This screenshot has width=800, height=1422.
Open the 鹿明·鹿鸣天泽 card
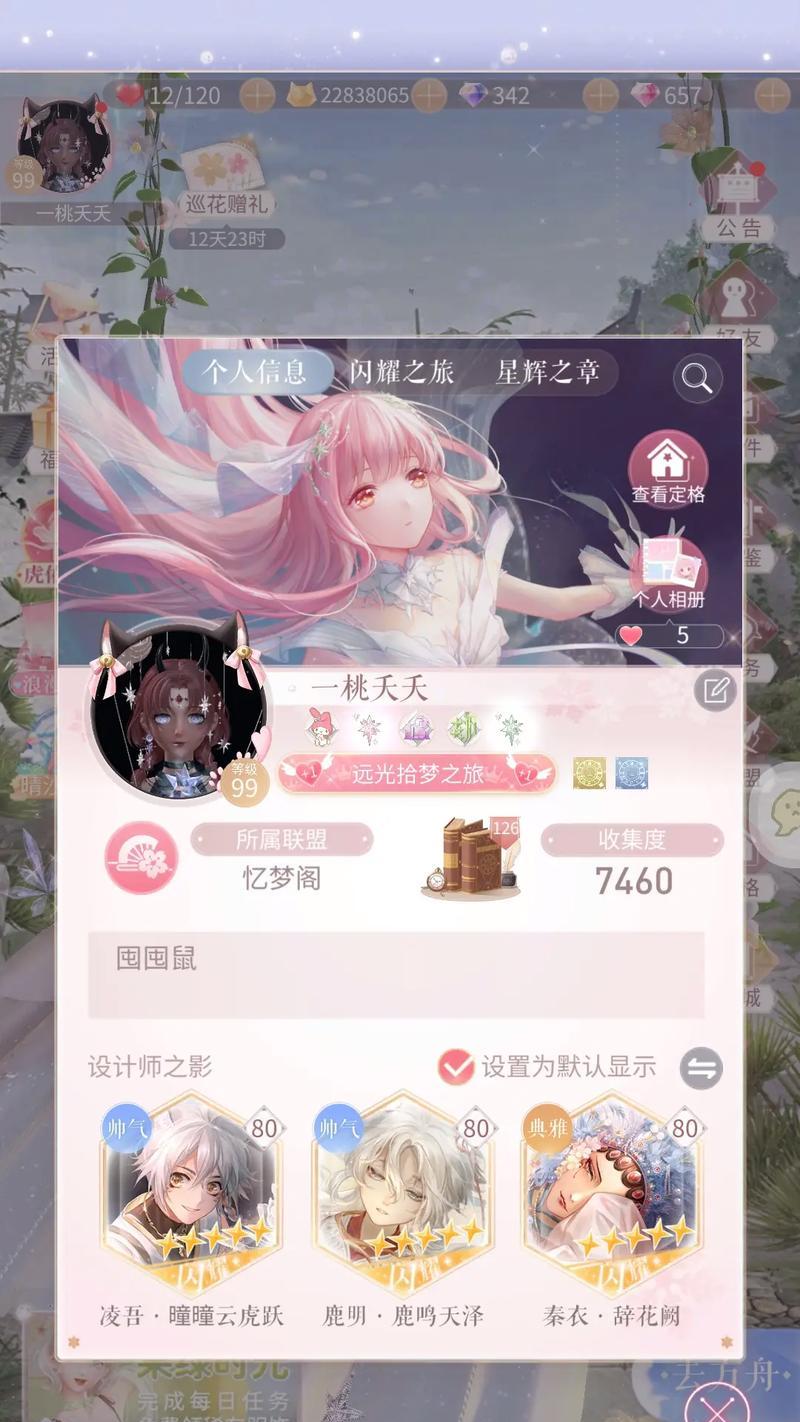pyautogui.click(x=403, y=1188)
